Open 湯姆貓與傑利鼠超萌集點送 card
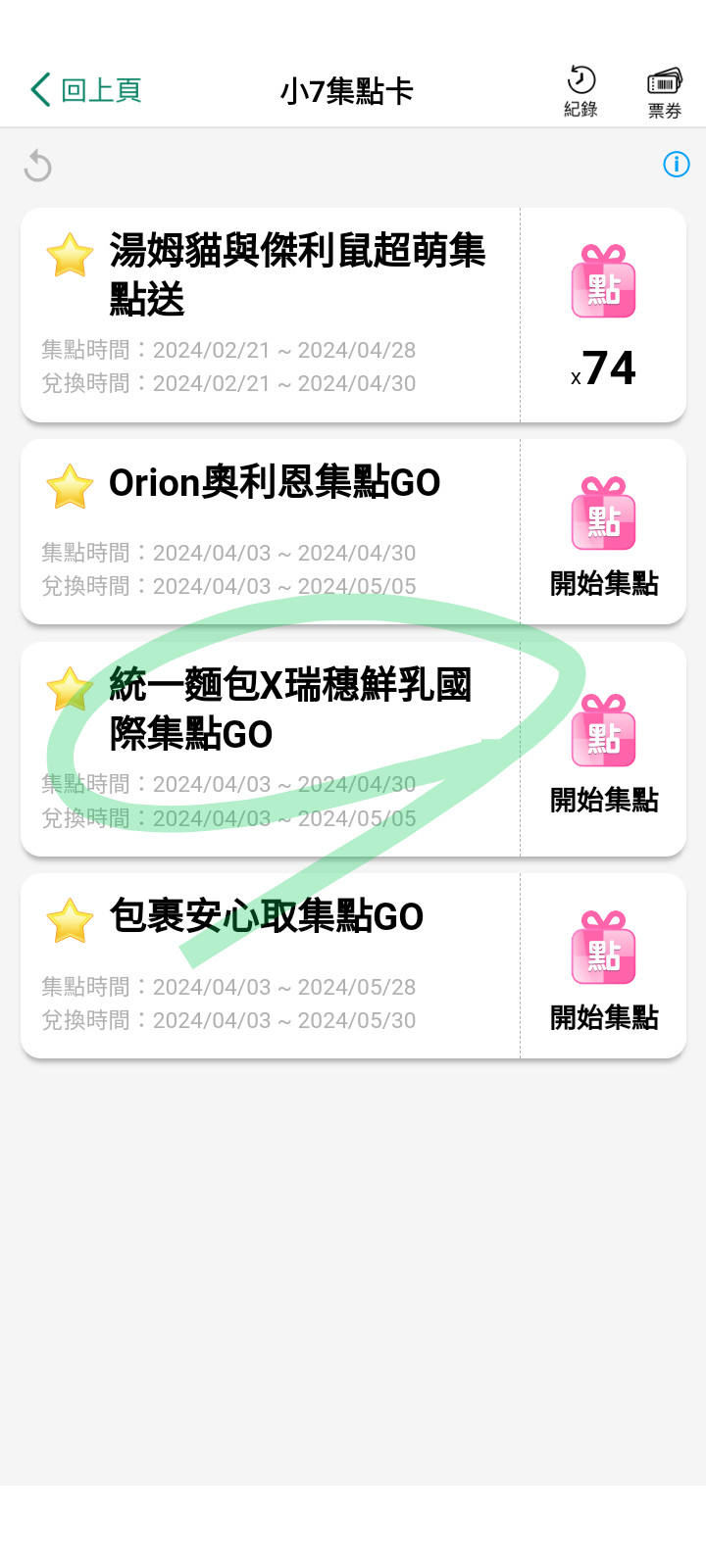 (271, 315)
